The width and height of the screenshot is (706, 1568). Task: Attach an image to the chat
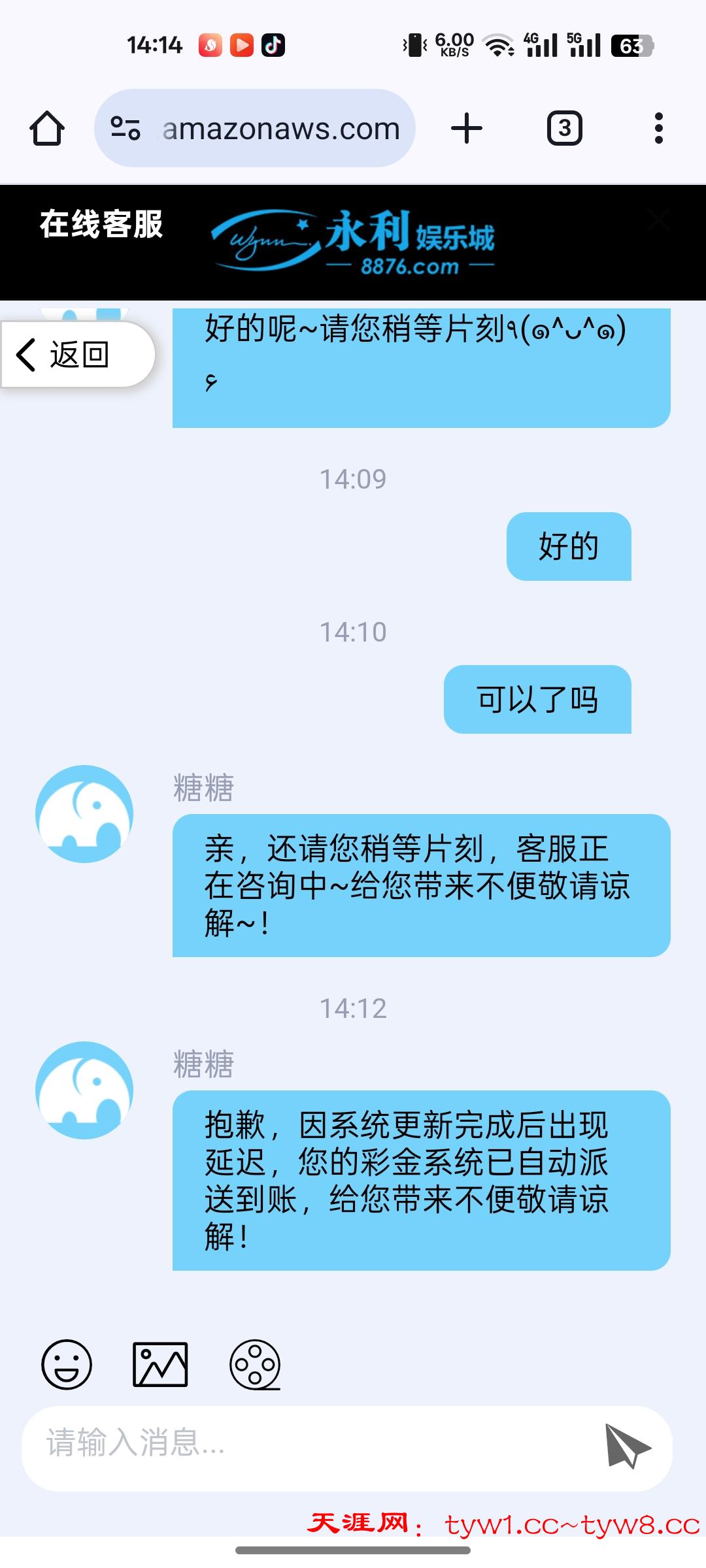160,1364
